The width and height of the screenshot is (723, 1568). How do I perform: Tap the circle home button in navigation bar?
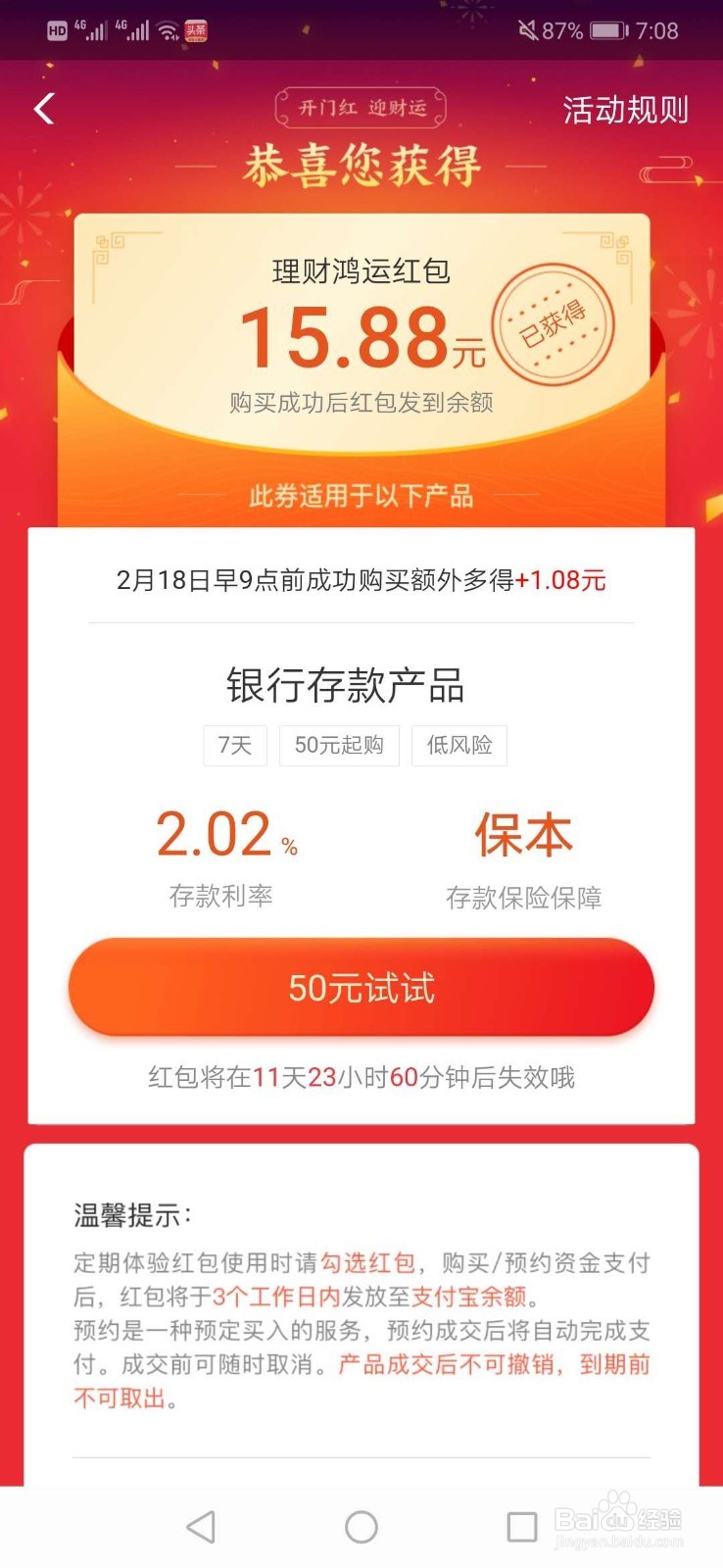361,1526
